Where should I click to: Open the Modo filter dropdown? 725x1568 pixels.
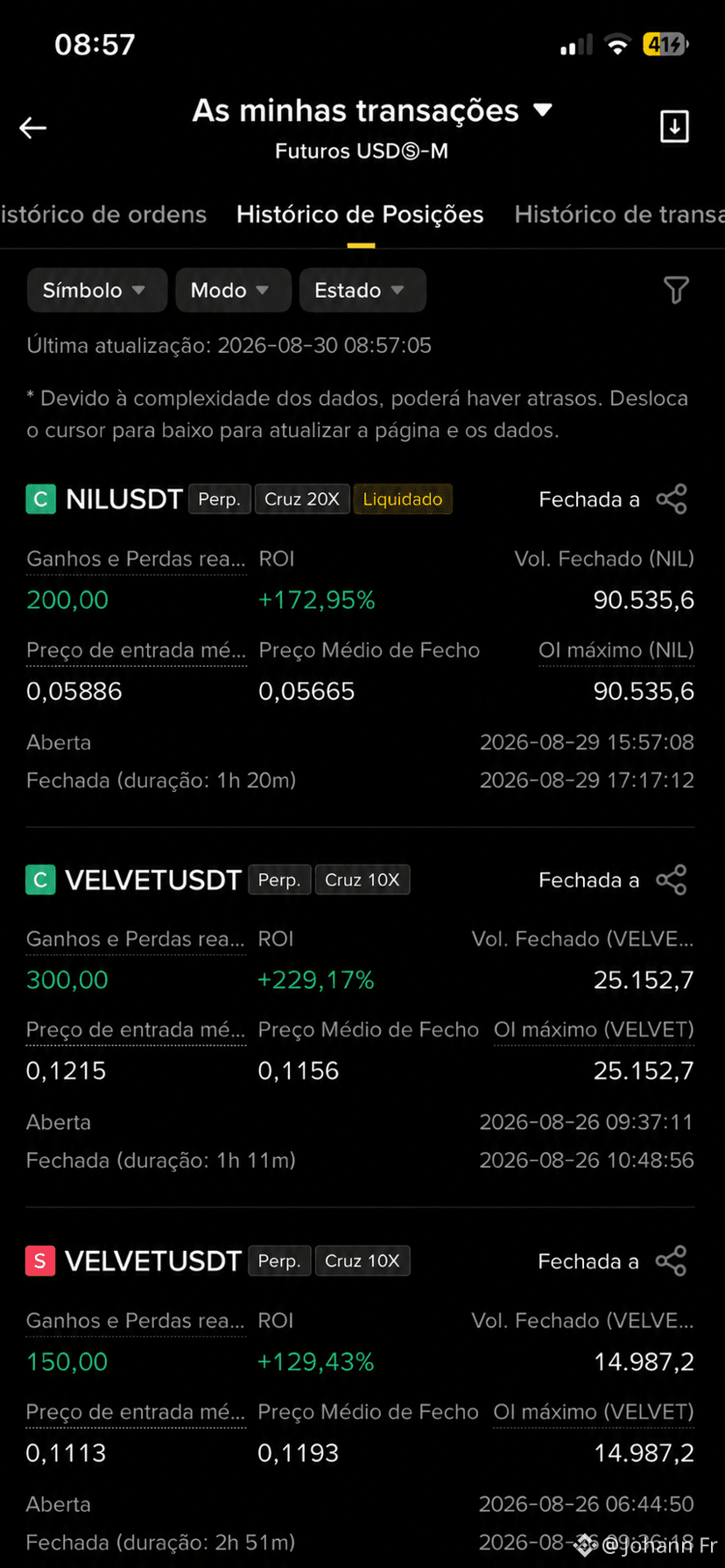(x=233, y=290)
